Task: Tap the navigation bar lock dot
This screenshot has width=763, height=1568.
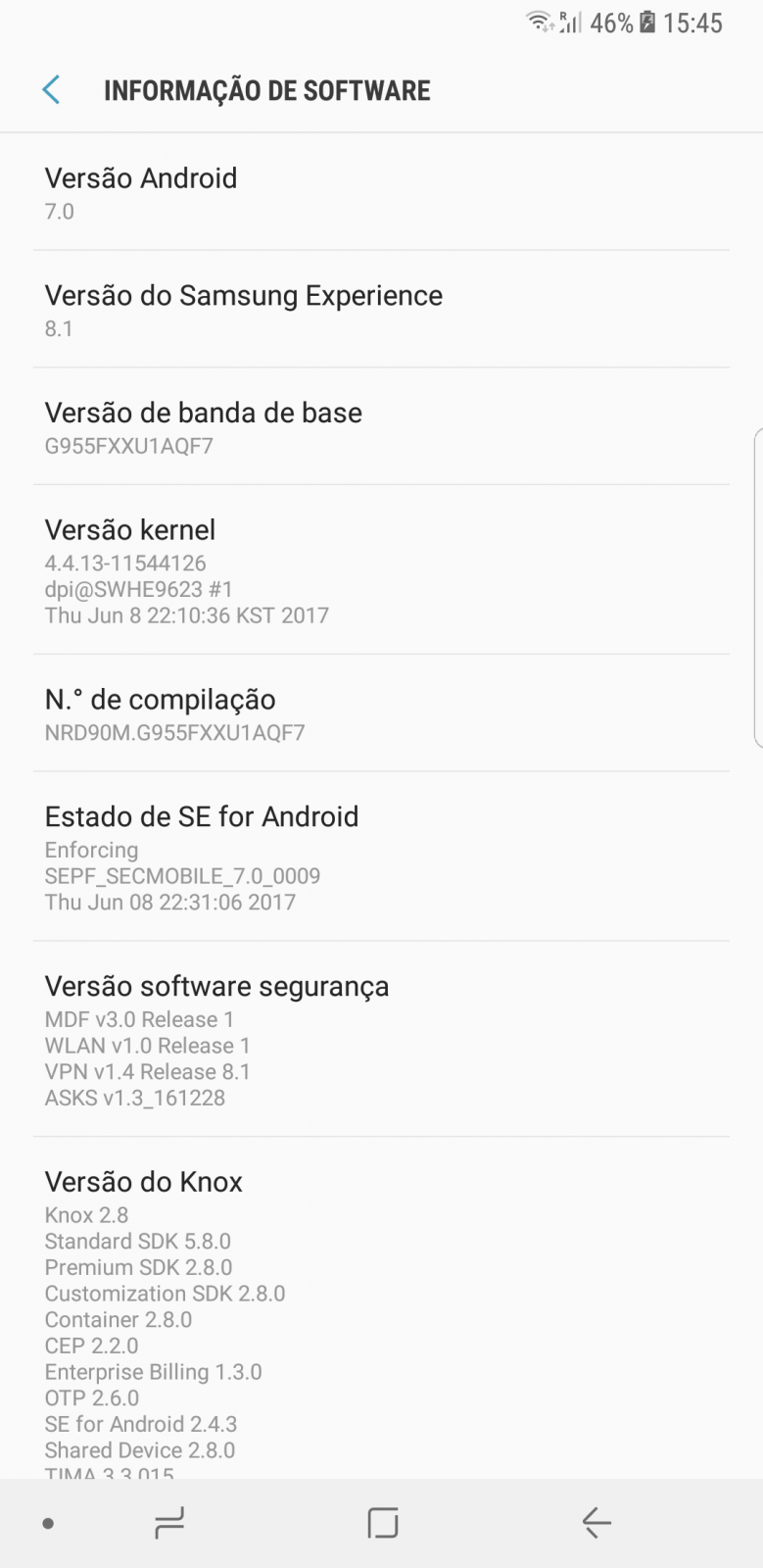Action: point(48,1524)
